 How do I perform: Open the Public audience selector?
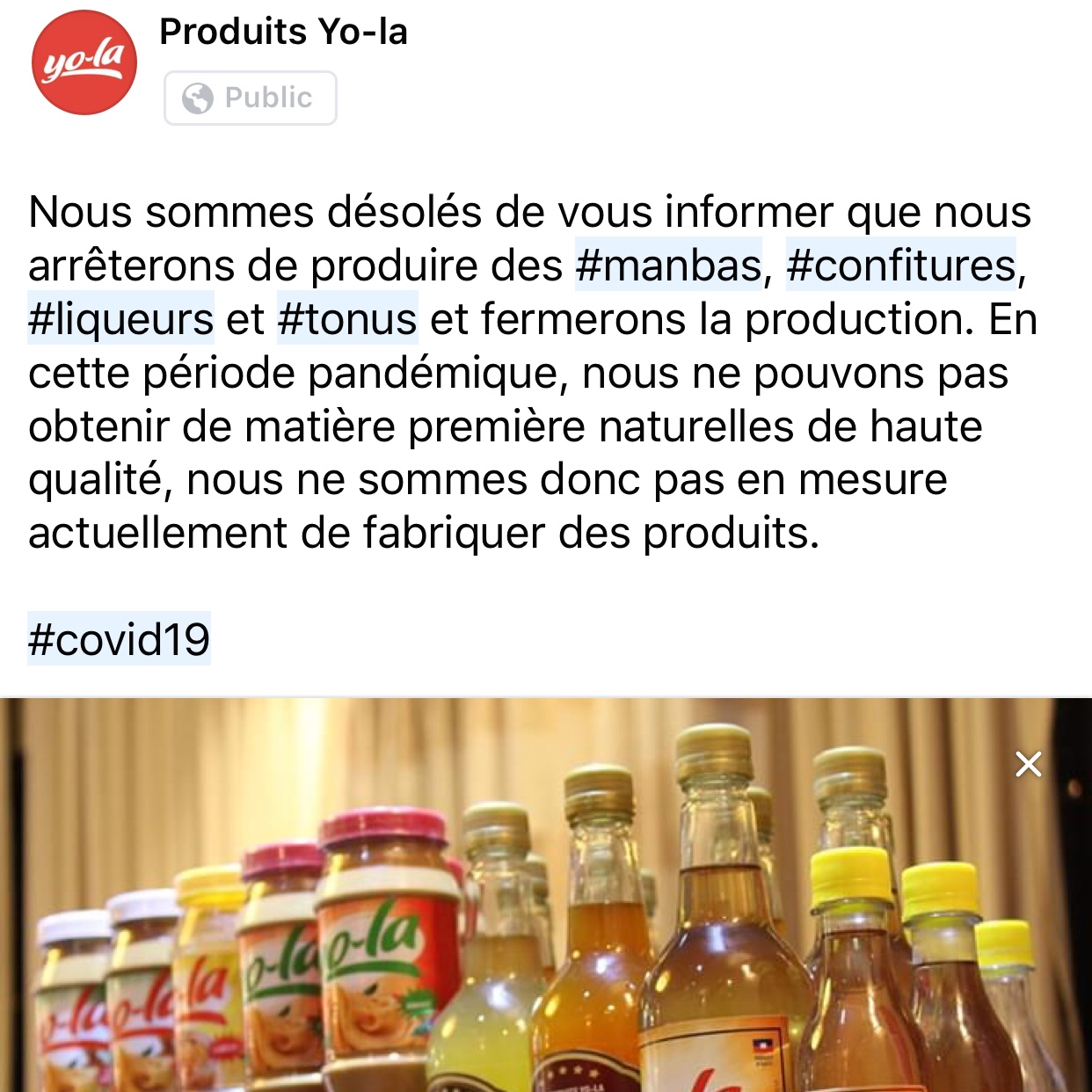[250, 98]
